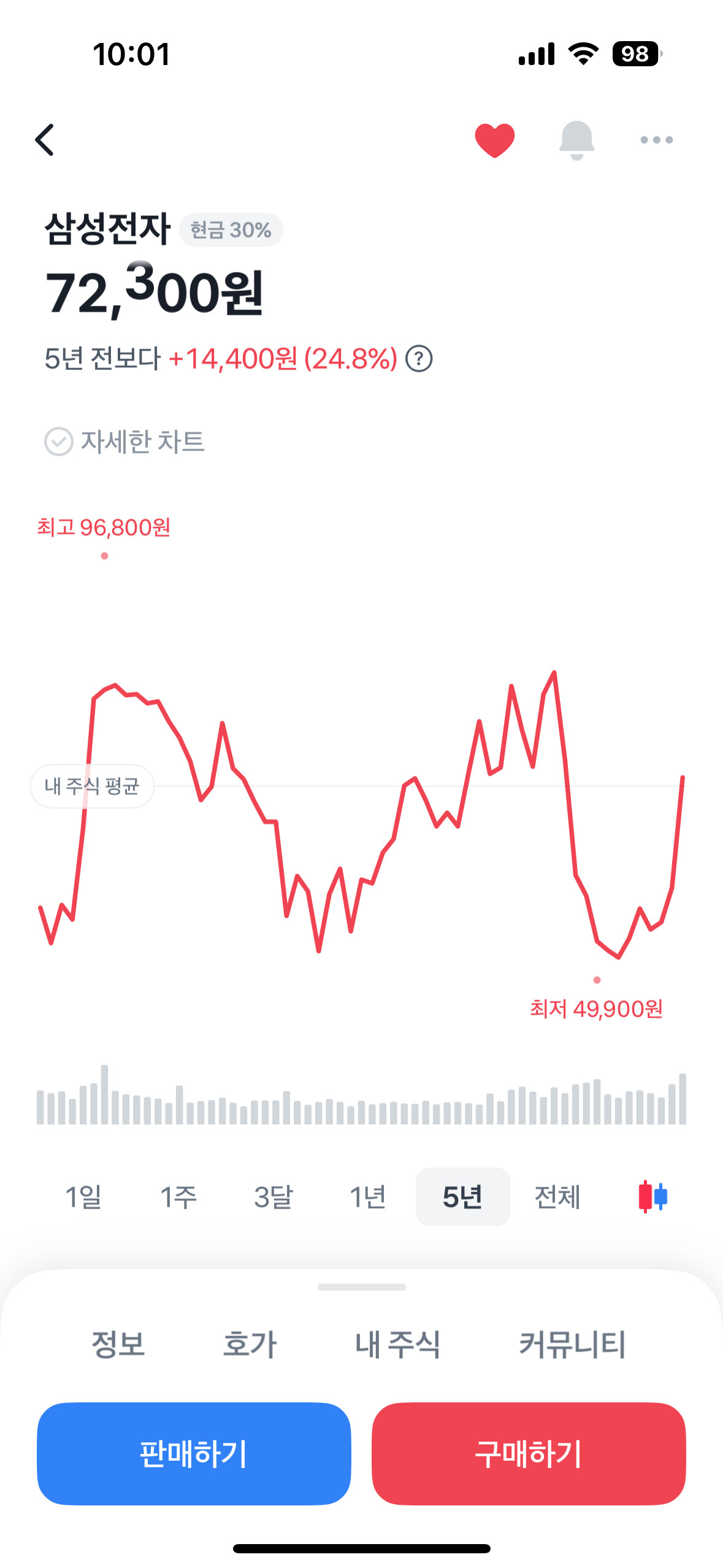Open the three-dot overflow menu
This screenshot has width=723, height=1568.
656,140
